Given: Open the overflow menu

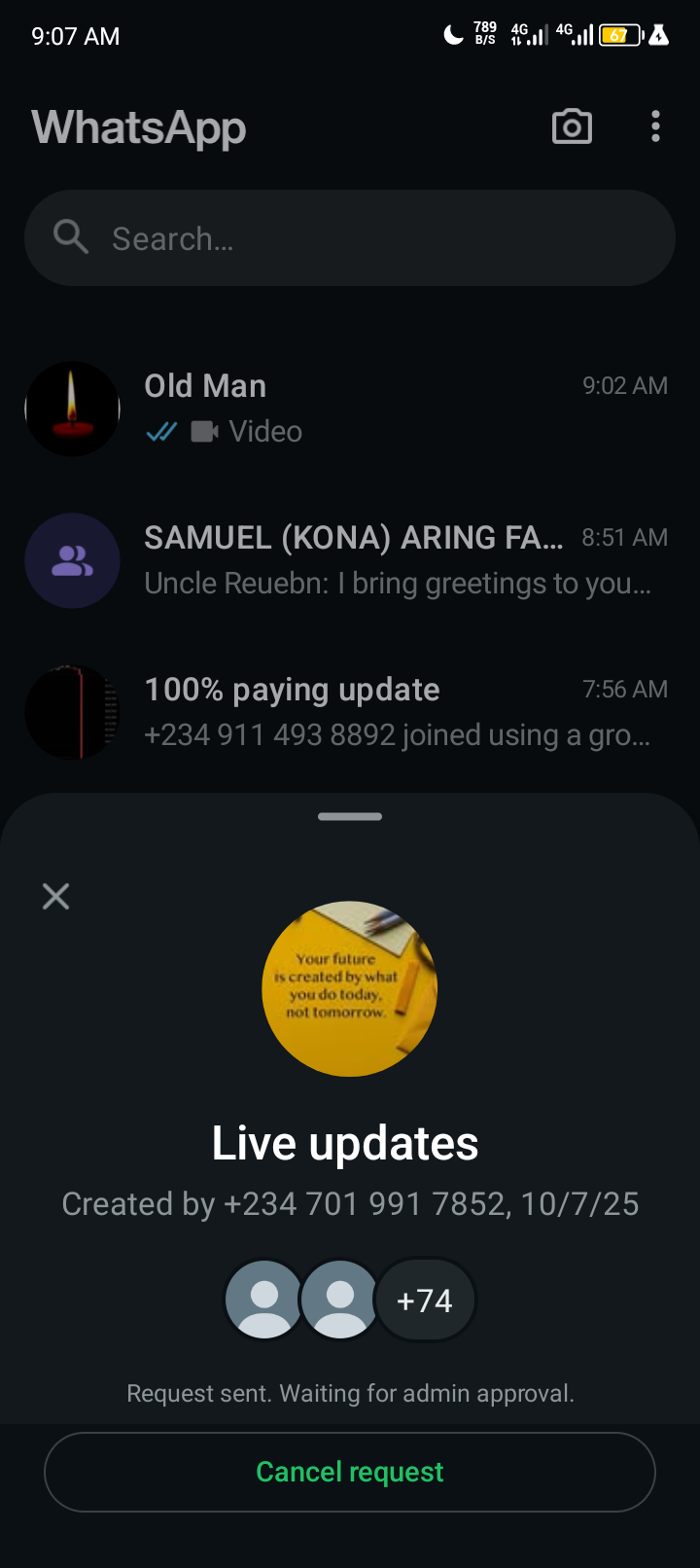Looking at the screenshot, I should click(656, 127).
